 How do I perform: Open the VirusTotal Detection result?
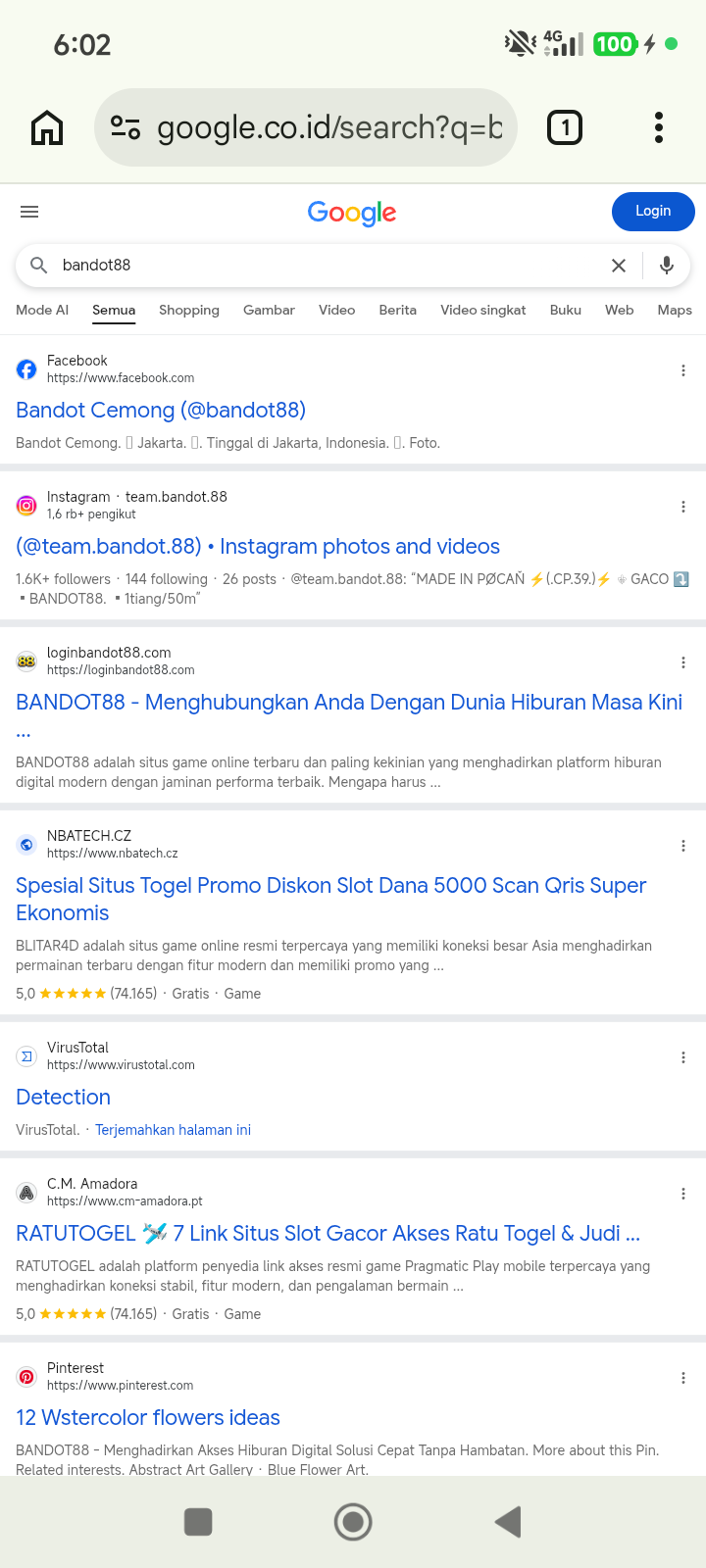[x=63, y=1097]
